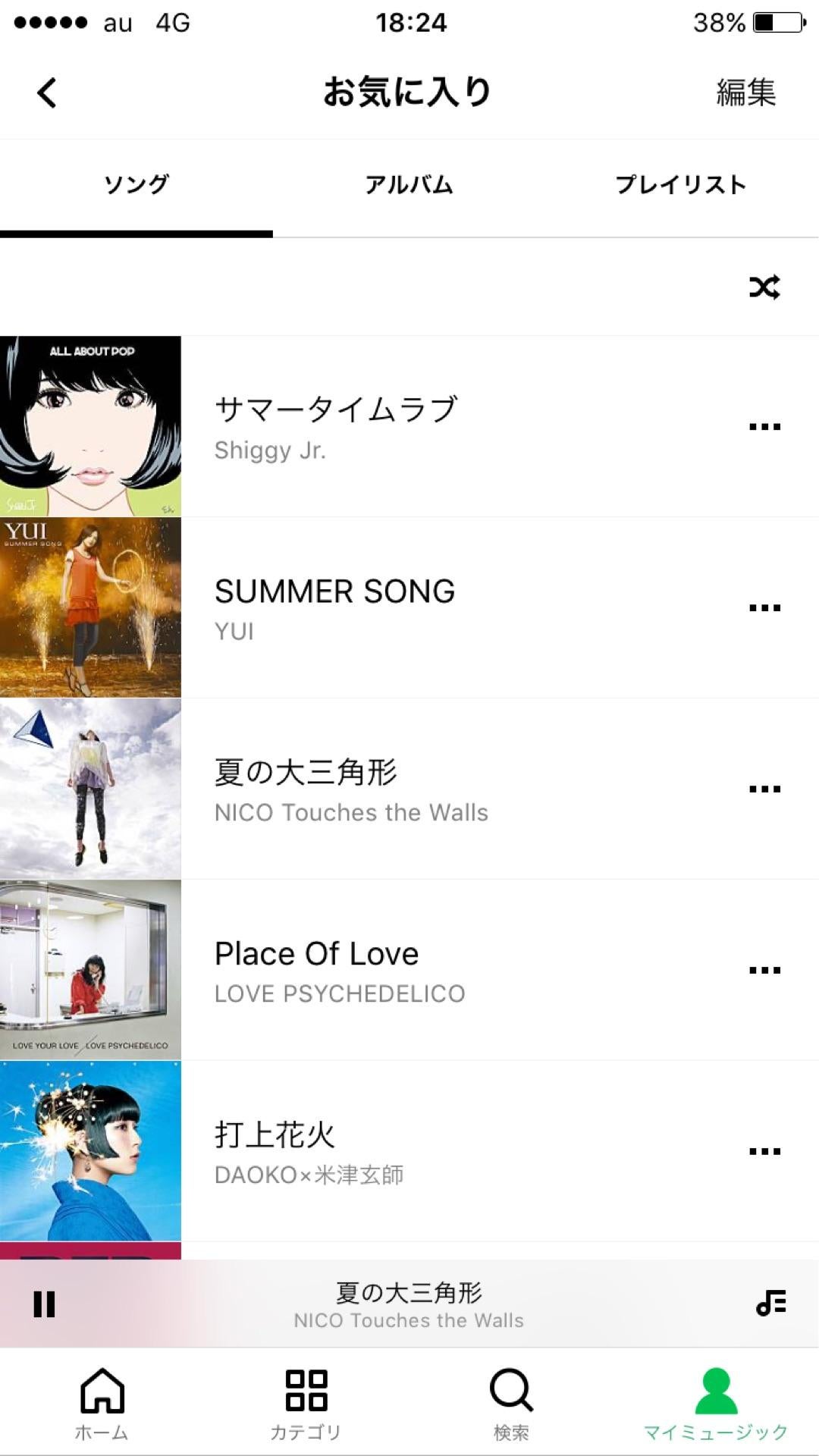Open more options for SUMMER SONG

(x=764, y=608)
